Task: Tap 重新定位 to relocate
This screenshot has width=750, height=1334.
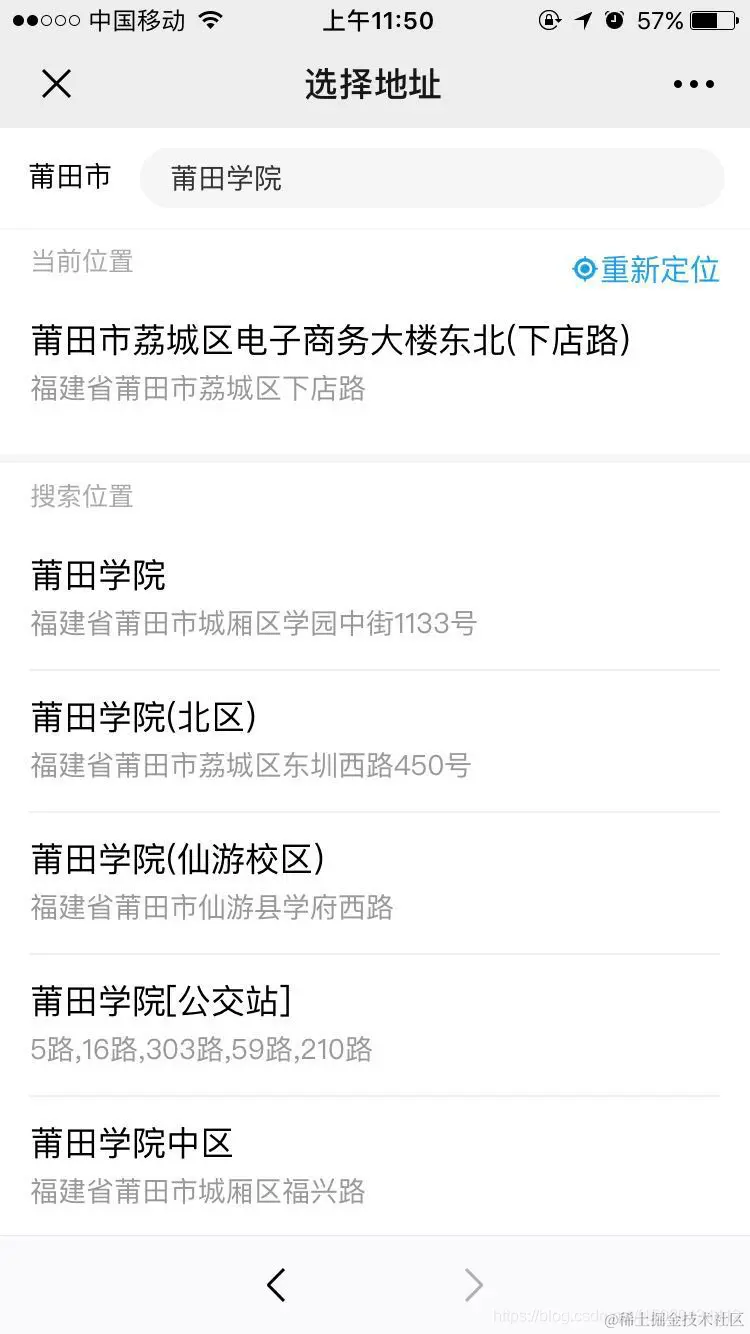Action: click(646, 269)
